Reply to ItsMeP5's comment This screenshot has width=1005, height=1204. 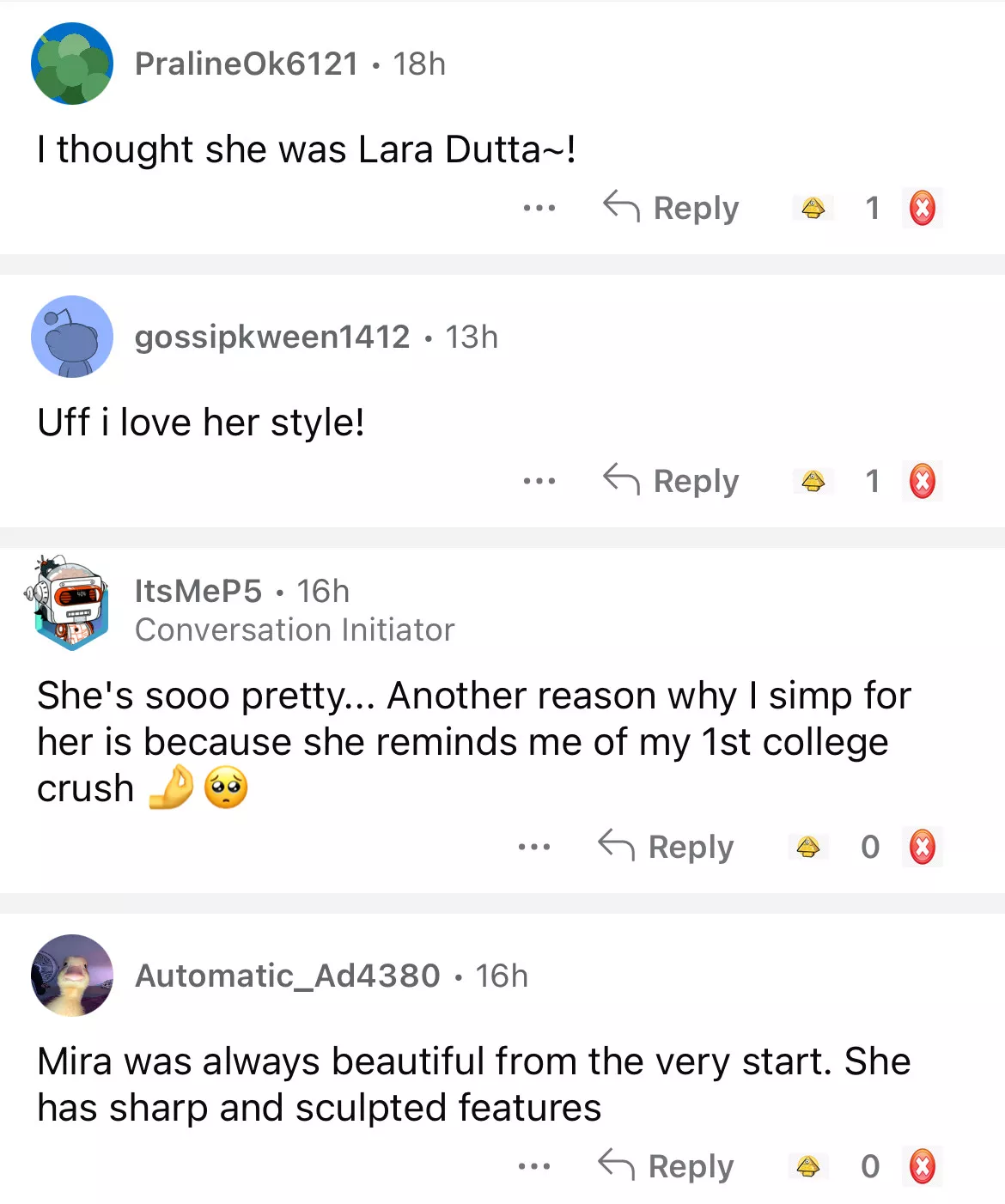tap(666, 847)
